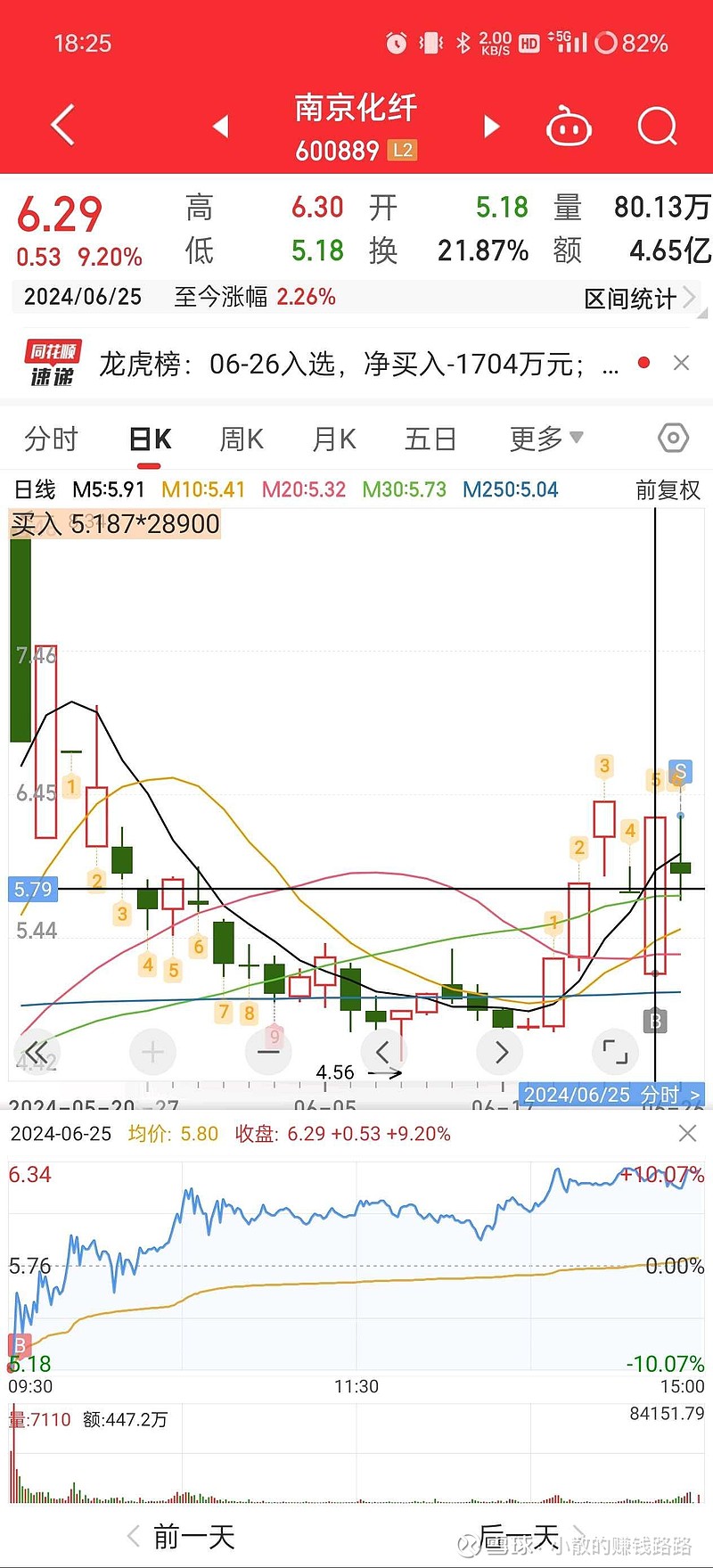Image resolution: width=713 pixels, height=1568 pixels.
Task: Zoom out the K-line chart
Action: point(267,1052)
